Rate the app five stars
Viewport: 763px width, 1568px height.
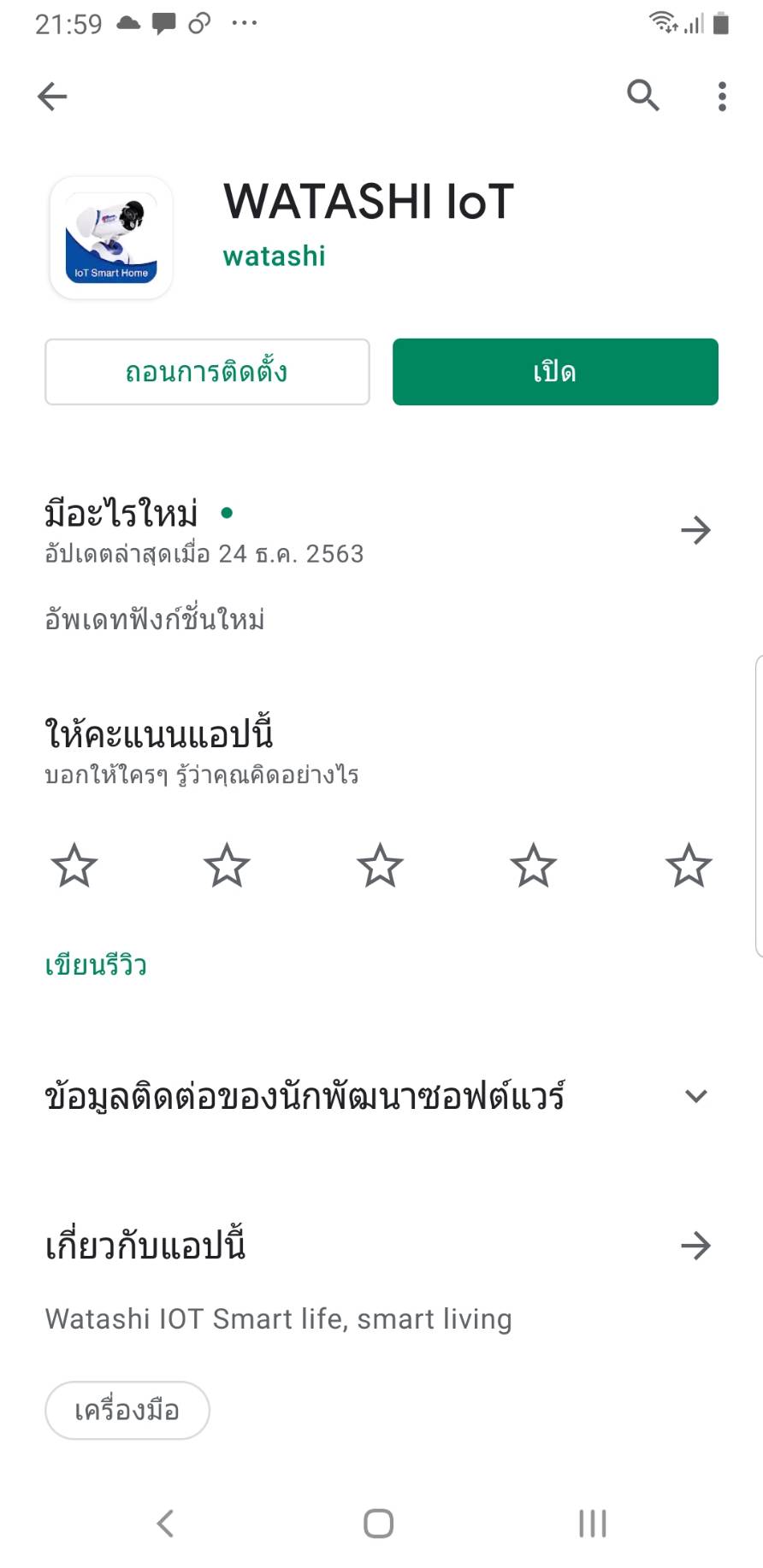[x=688, y=865]
